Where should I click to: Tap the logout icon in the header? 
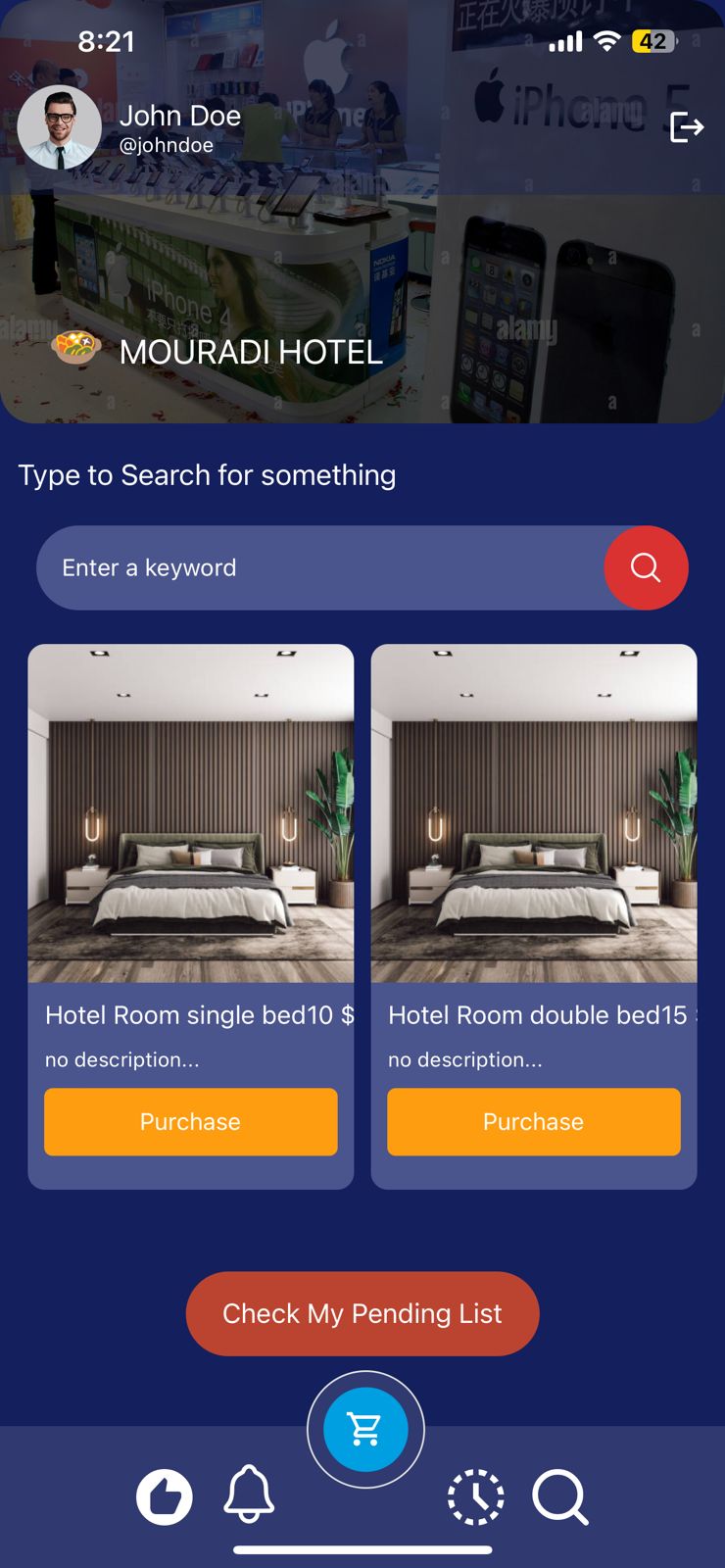click(686, 127)
